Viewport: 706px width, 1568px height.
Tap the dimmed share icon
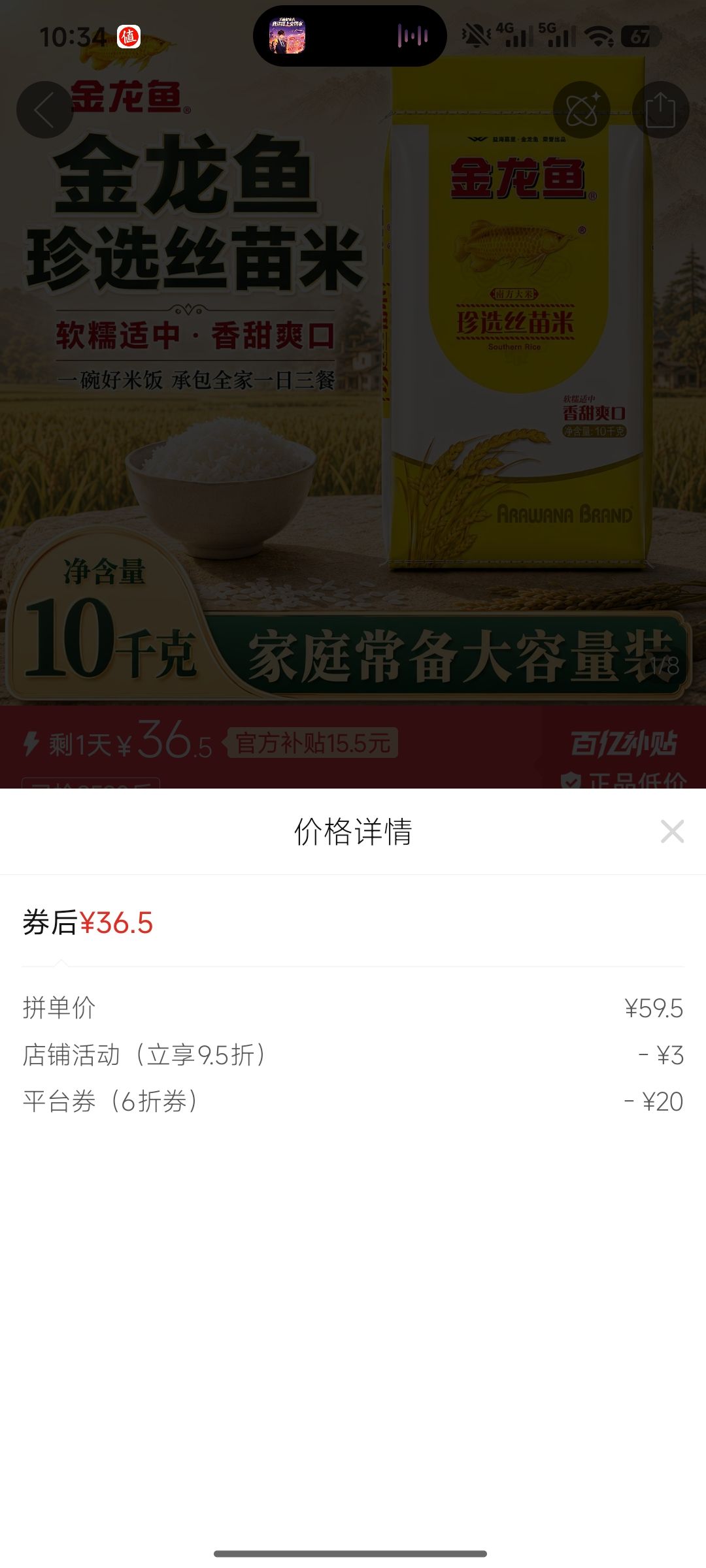(660, 110)
